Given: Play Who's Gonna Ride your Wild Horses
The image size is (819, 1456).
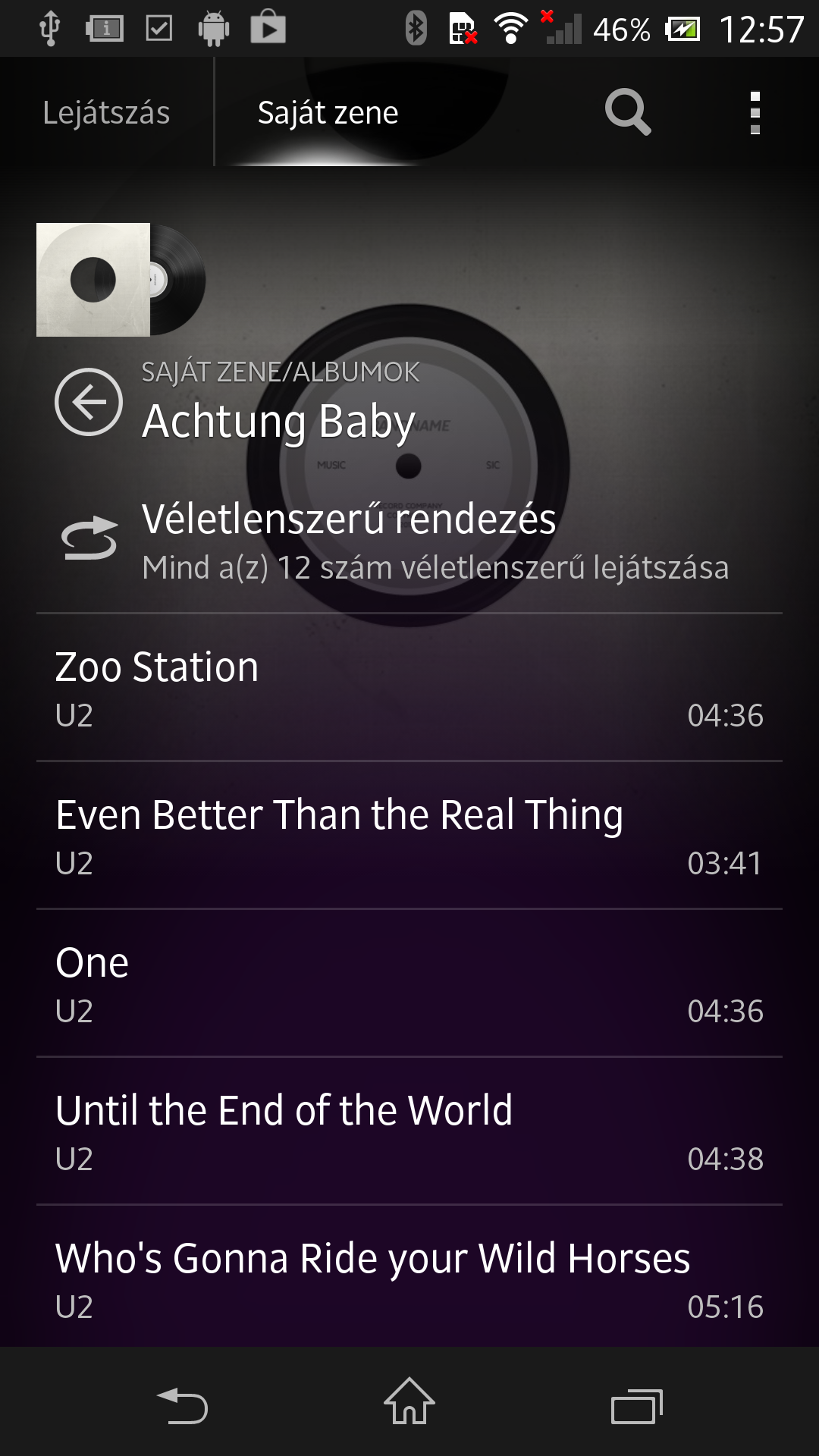Looking at the screenshot, I should [x=409, y=1277].
